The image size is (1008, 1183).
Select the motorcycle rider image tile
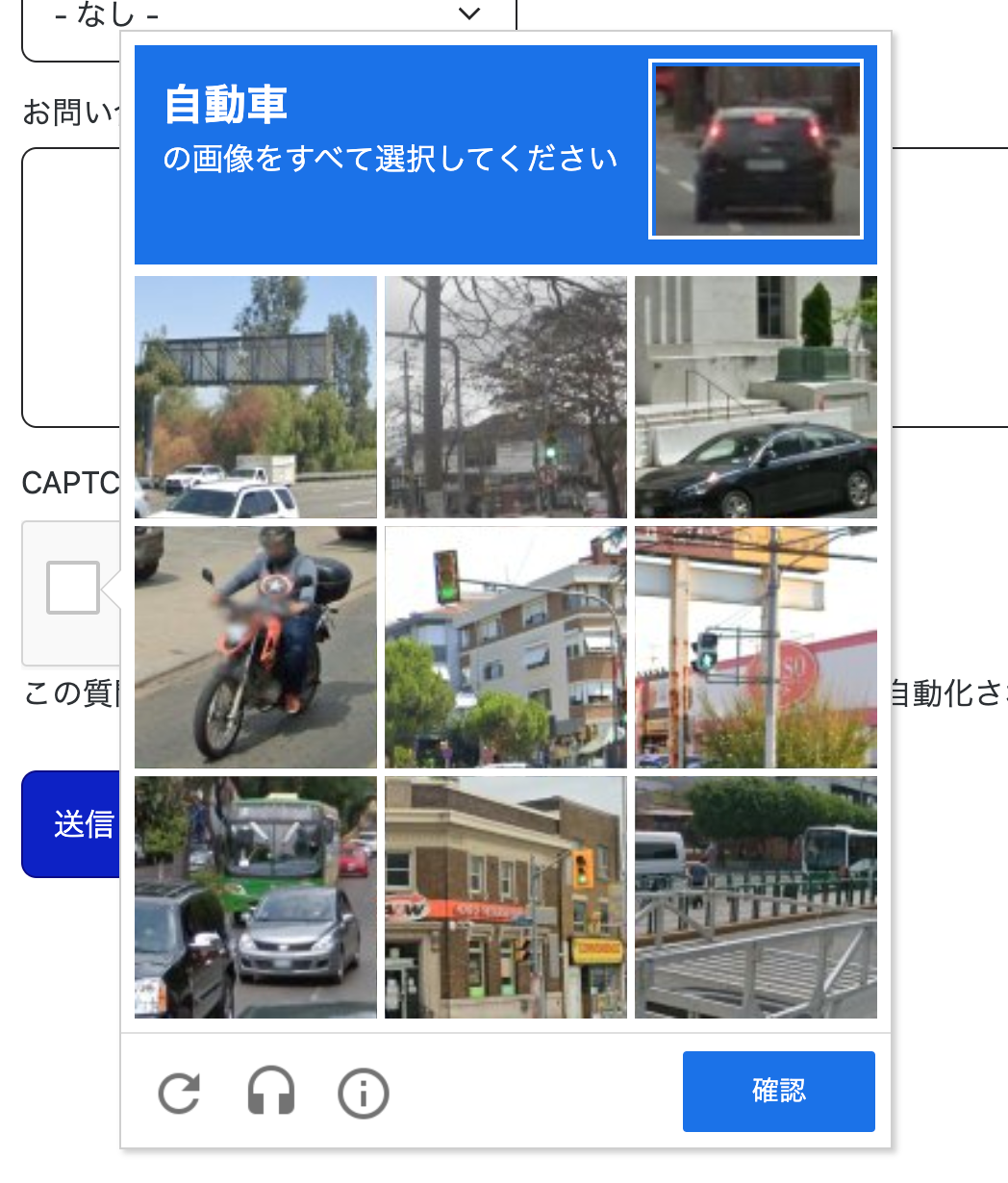(256, 647)
